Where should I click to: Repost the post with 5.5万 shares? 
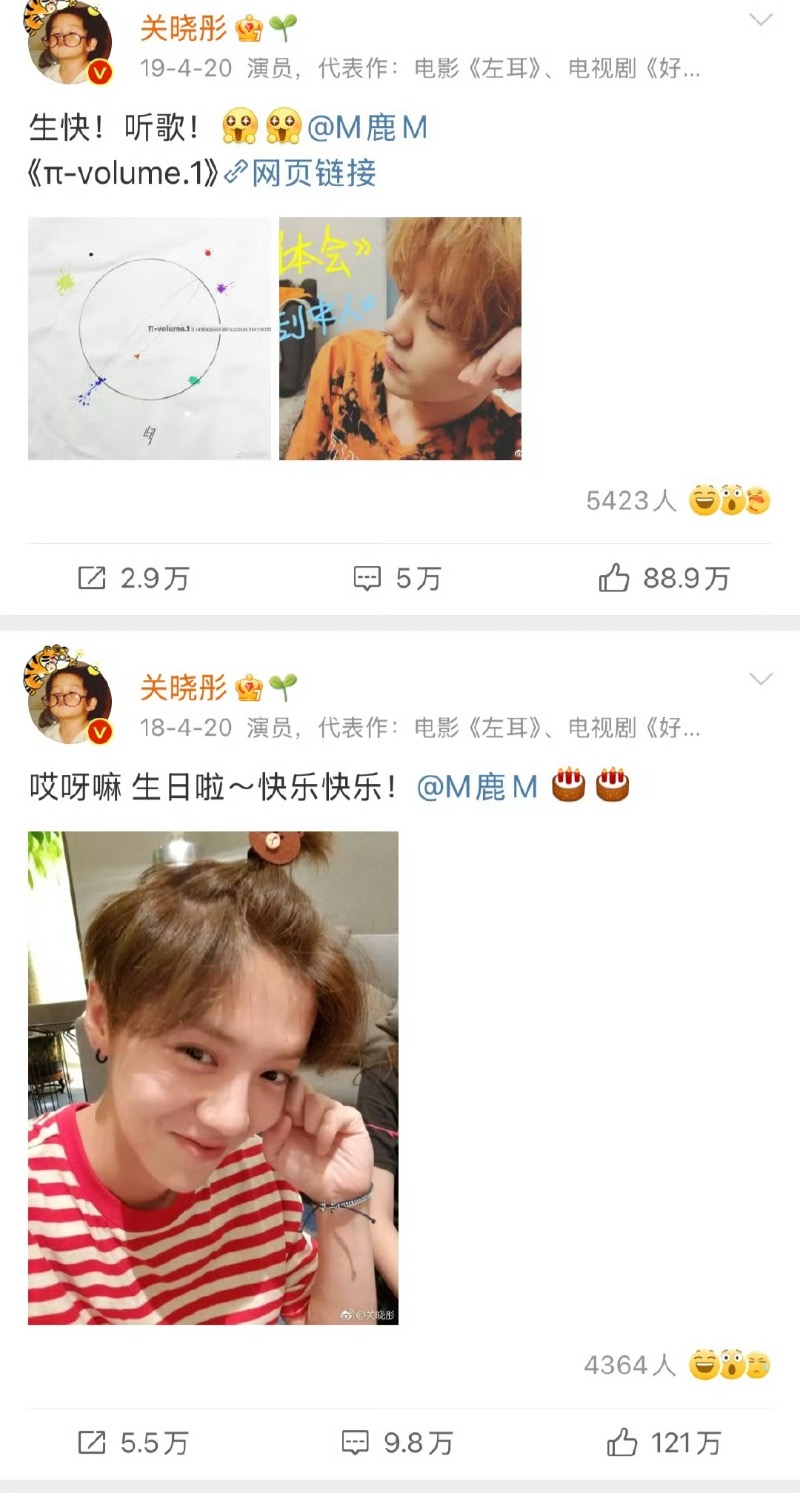point(134,1443)
